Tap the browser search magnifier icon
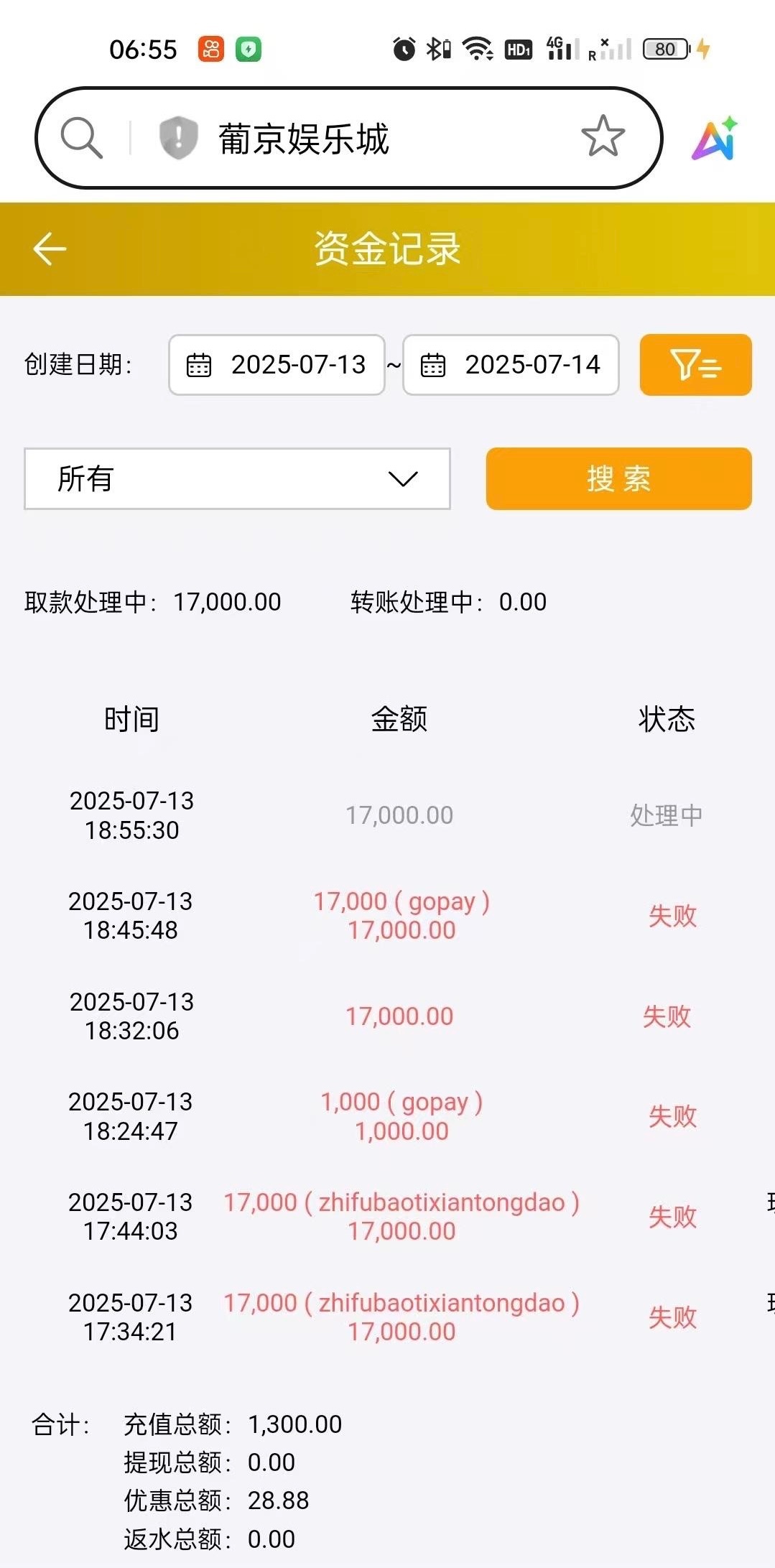The image size is (775, 1568). pyautogui.click(x=81, y=137)
